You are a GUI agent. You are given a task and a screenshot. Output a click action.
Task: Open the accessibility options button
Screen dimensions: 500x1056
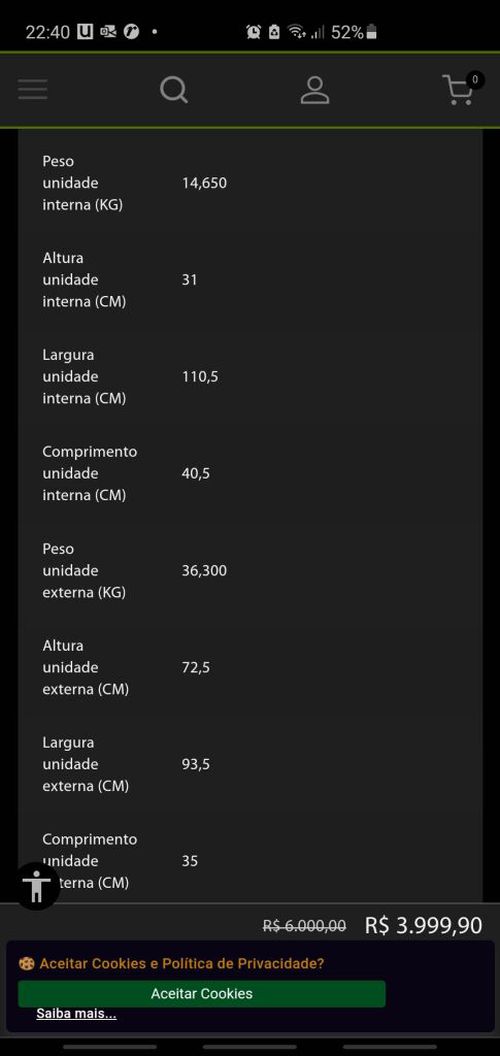pos(36,886)
